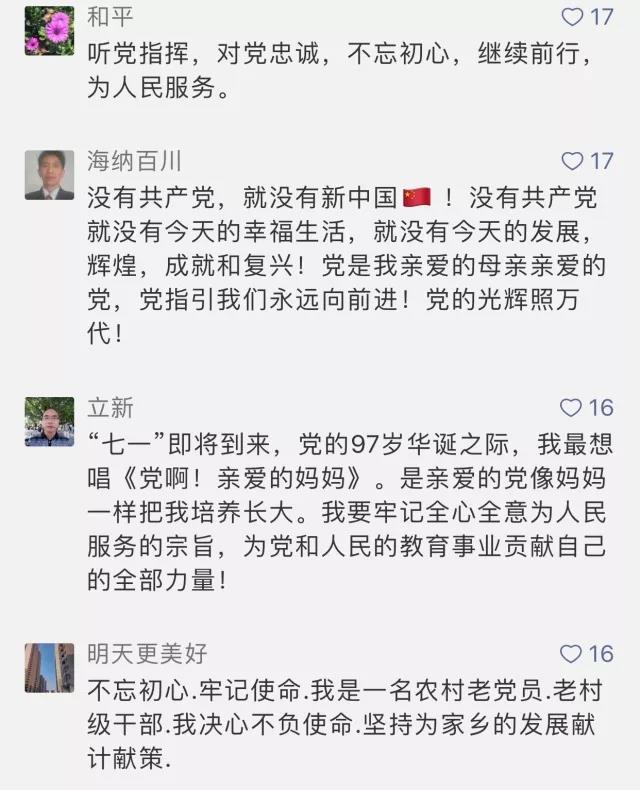640x790 pixels.
Task: Like the comment by 明天更美好
Action: tap(571, 654)
